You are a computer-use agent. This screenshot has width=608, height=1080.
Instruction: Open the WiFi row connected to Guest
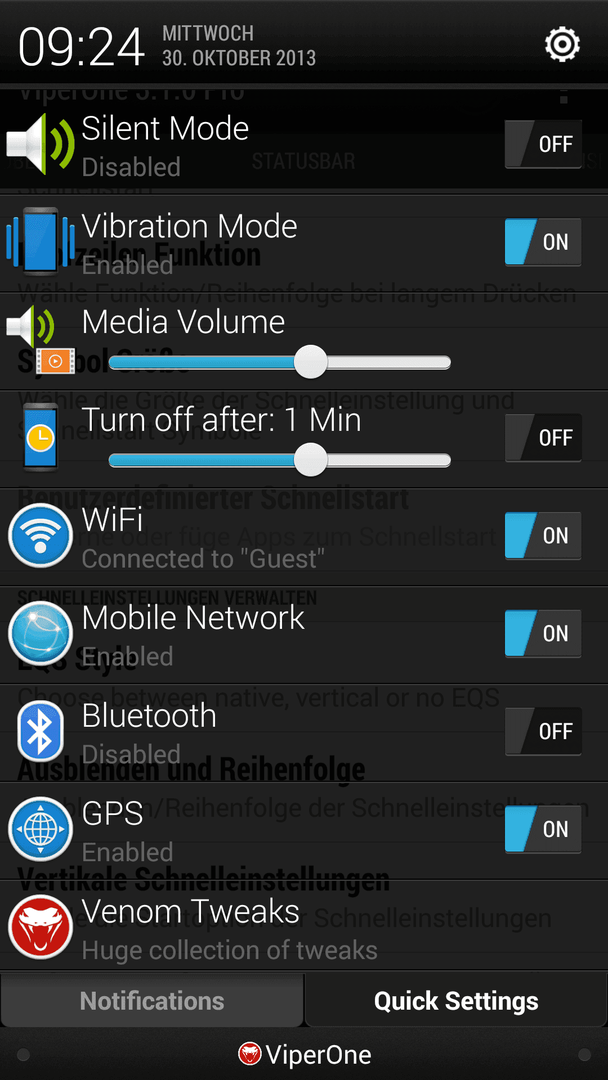click(304, 537)
